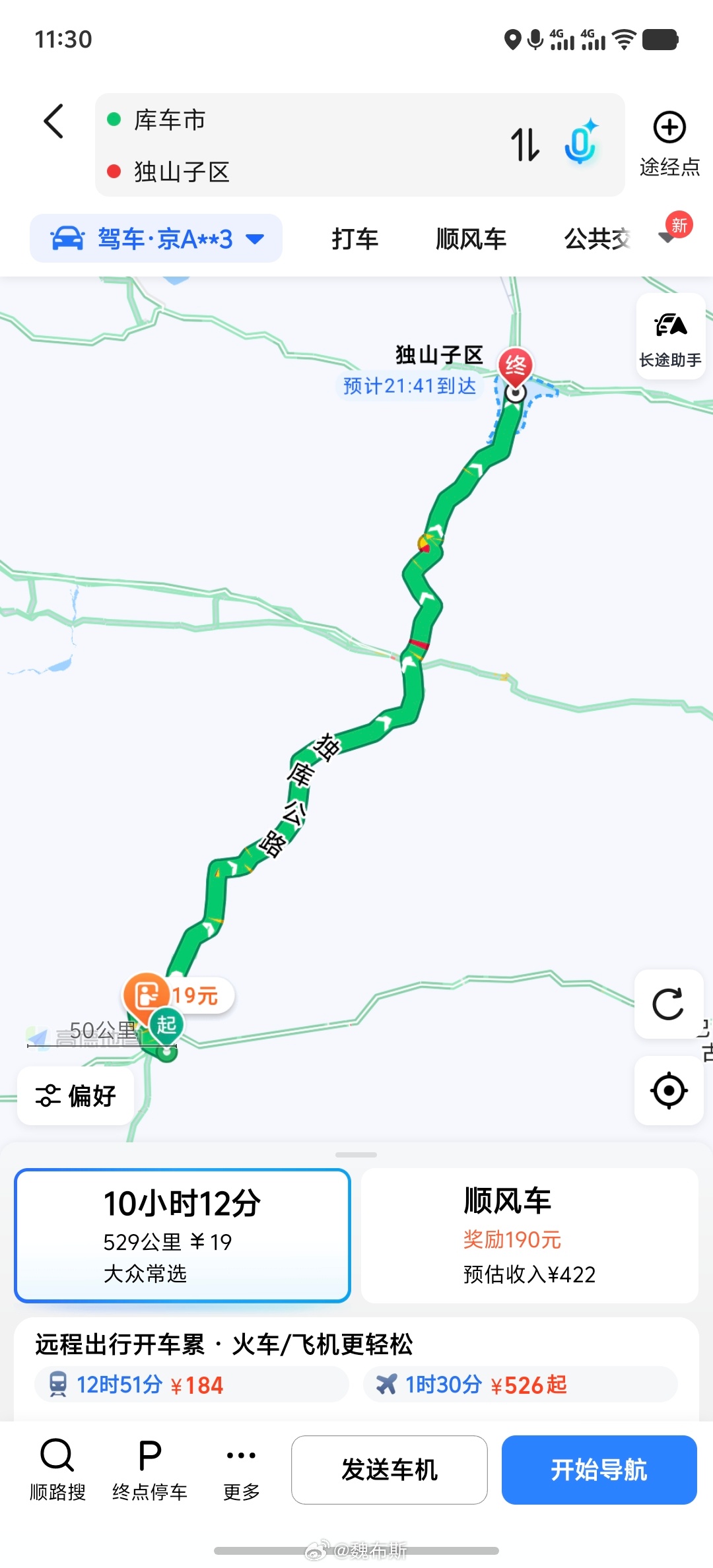View the train option 12时51分 ¥184
Screen dimensions: 713x1568
coord(191,1385)
